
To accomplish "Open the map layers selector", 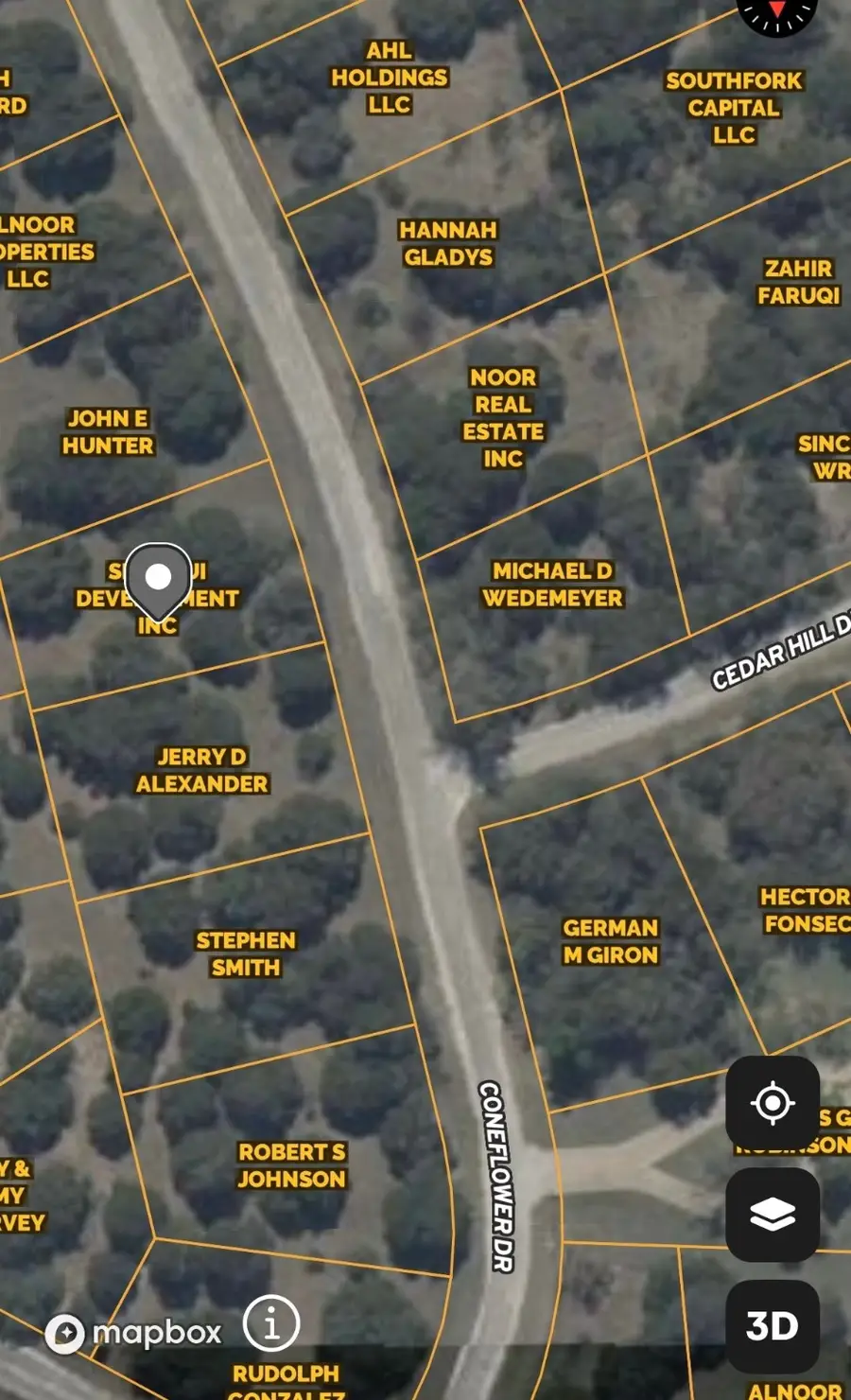I will [x=773, y=1215].
